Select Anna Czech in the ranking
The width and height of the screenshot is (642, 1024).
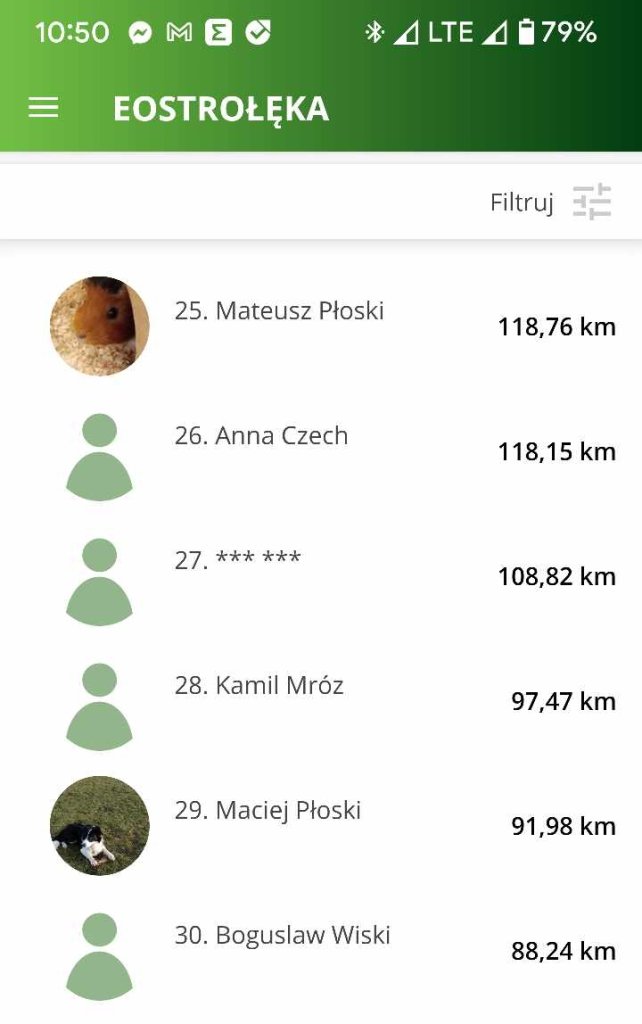click(261, 436)
